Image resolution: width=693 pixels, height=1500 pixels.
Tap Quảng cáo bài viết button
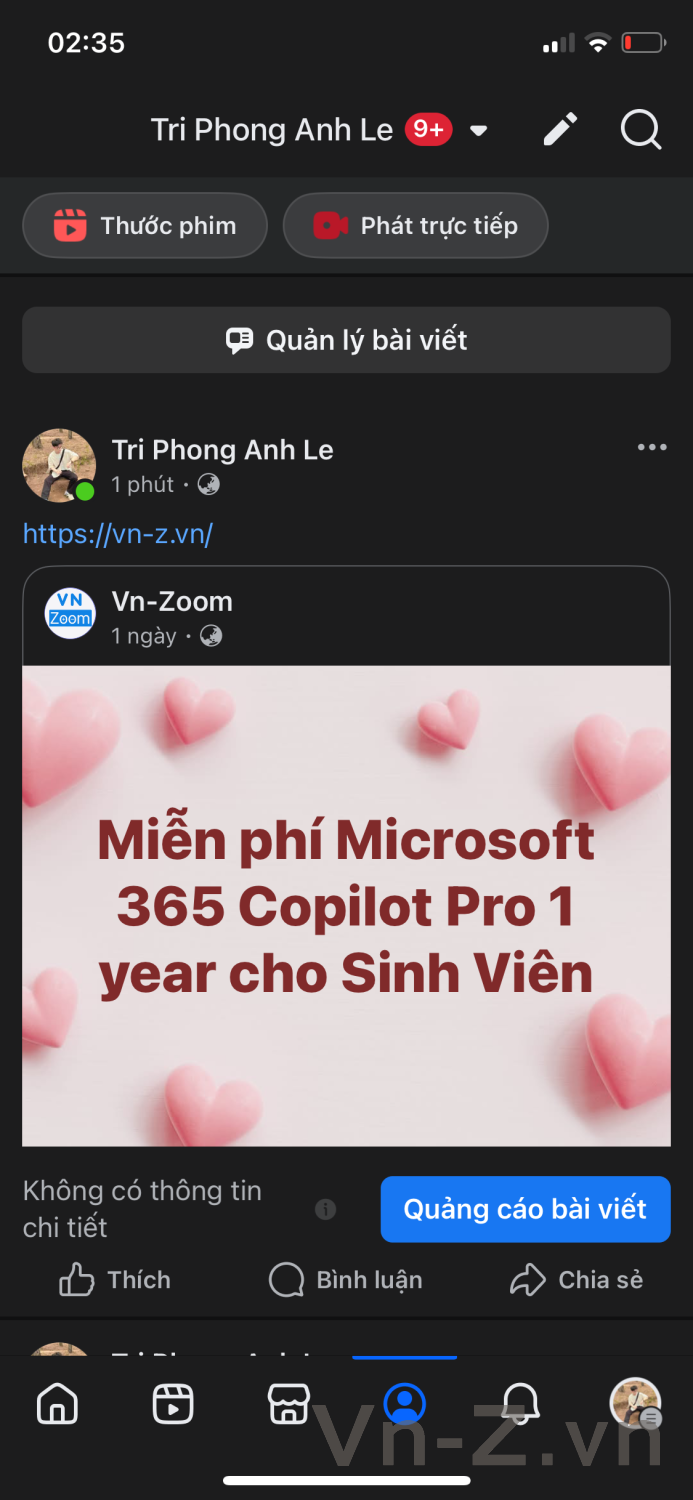pyautogui.click(x=525, y=1209)
